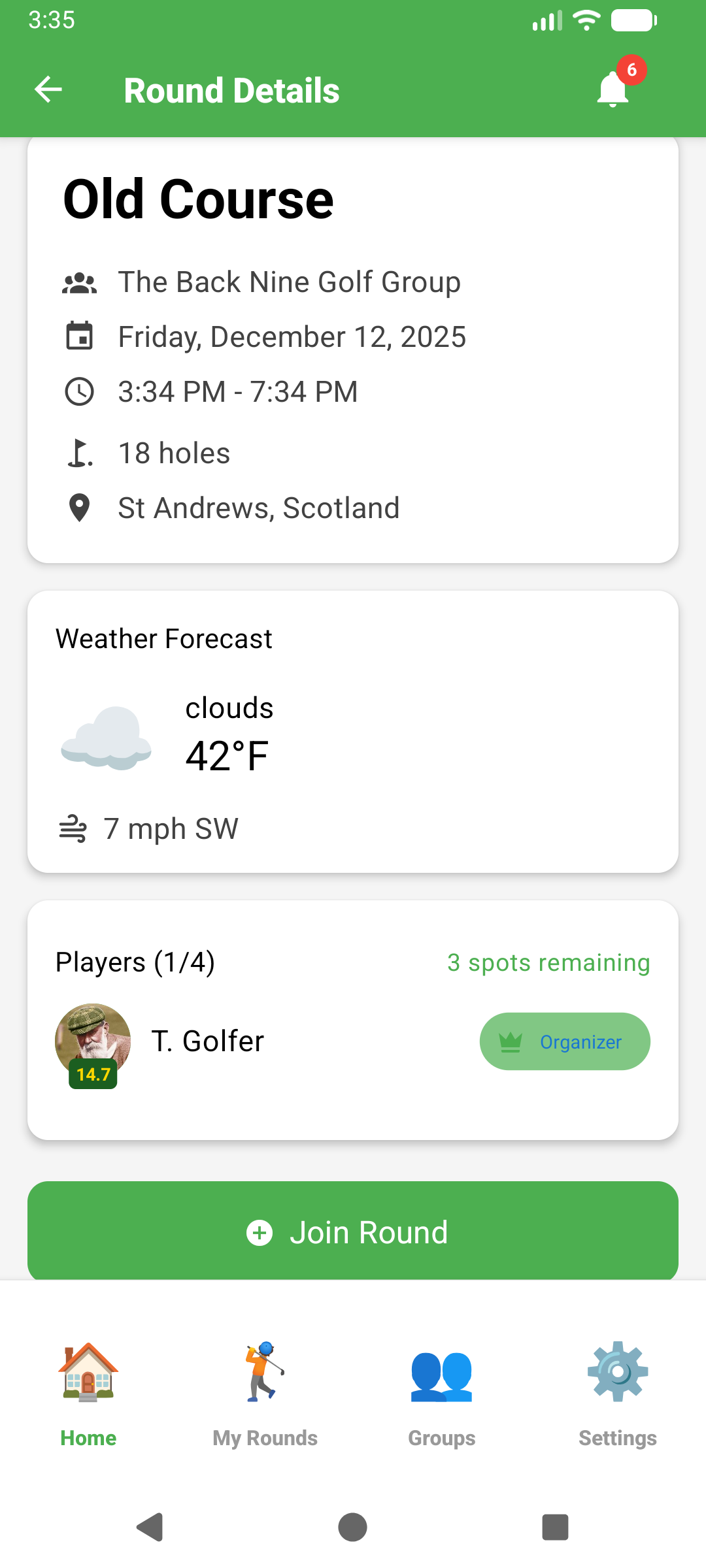Click the wind icon near 7 mph SW

coord(74,828)
